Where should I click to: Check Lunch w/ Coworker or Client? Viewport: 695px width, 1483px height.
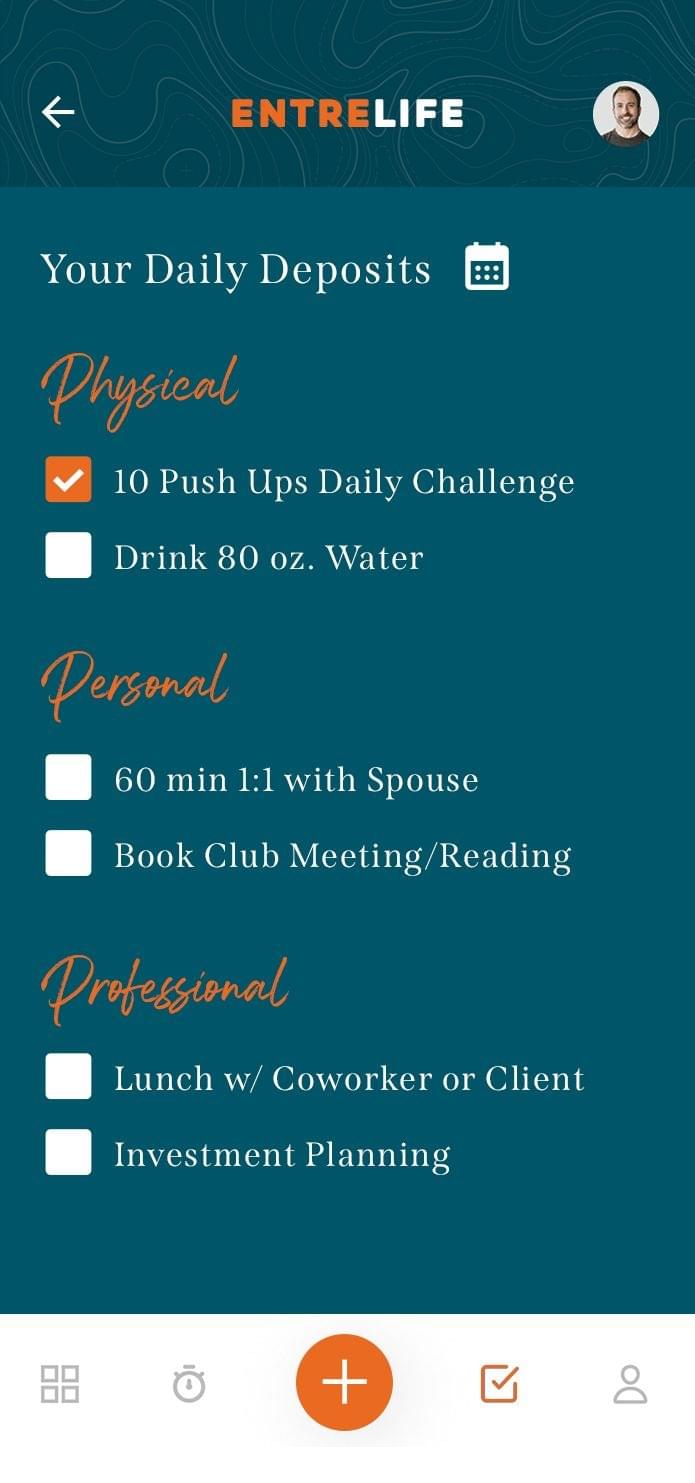[68, 1077]
